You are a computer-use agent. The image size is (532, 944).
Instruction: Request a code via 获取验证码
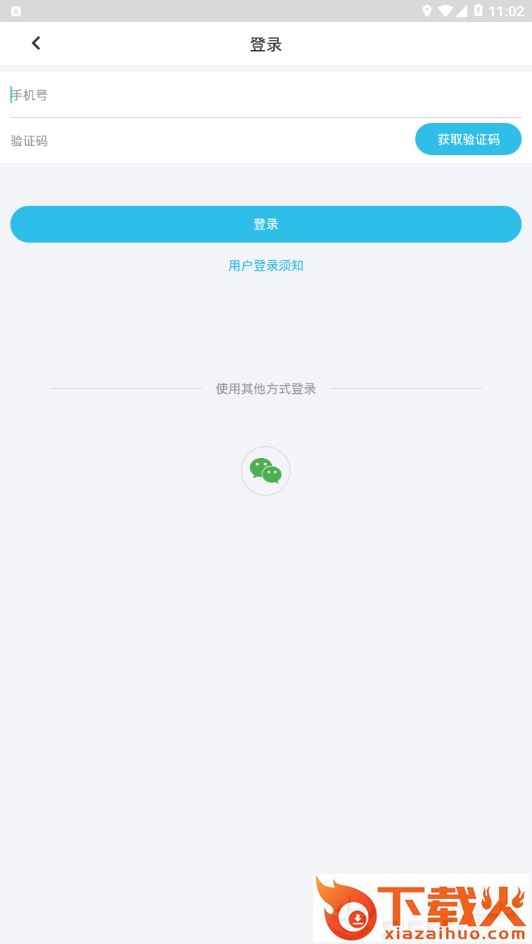[x=468, y=139]
